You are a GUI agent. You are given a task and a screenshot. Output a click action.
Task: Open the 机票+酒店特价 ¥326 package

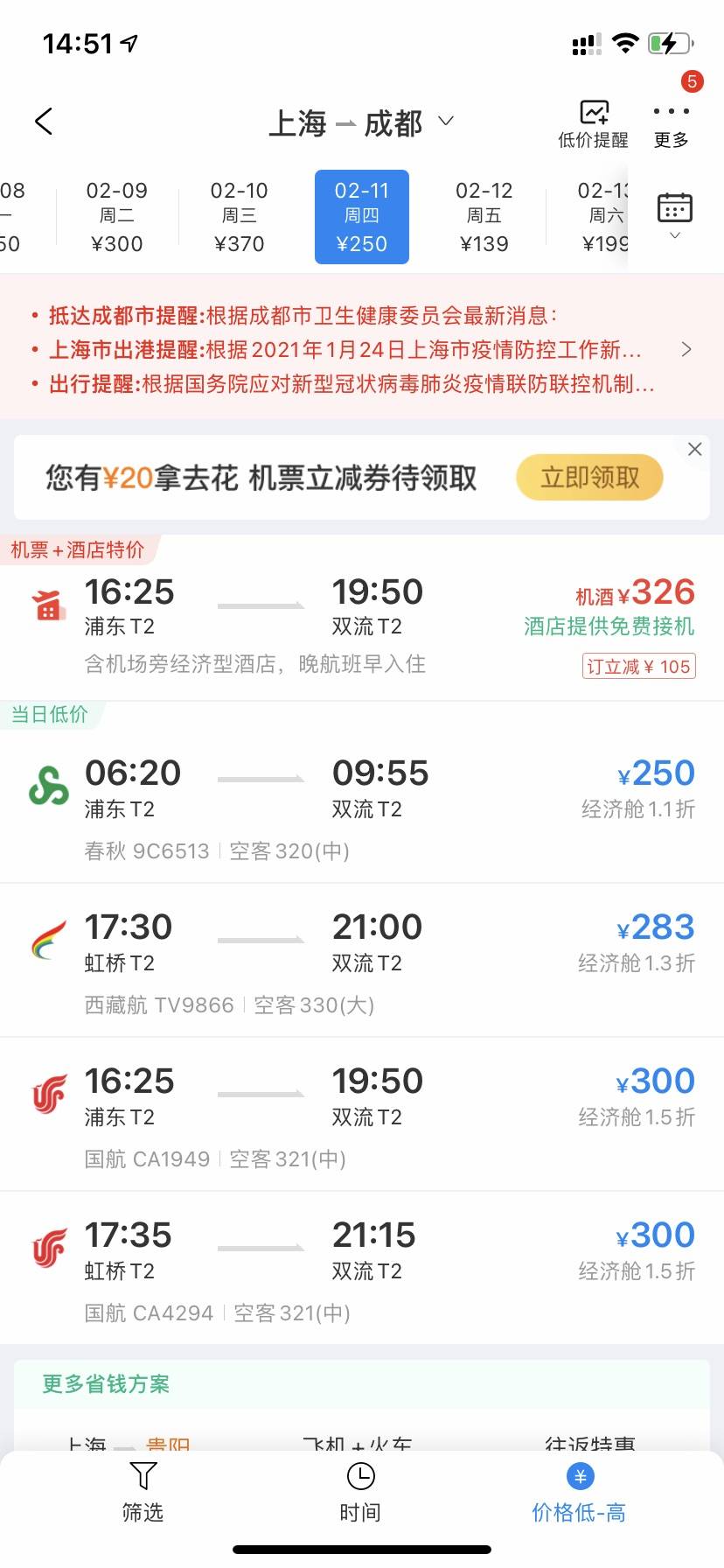(362, 626)
